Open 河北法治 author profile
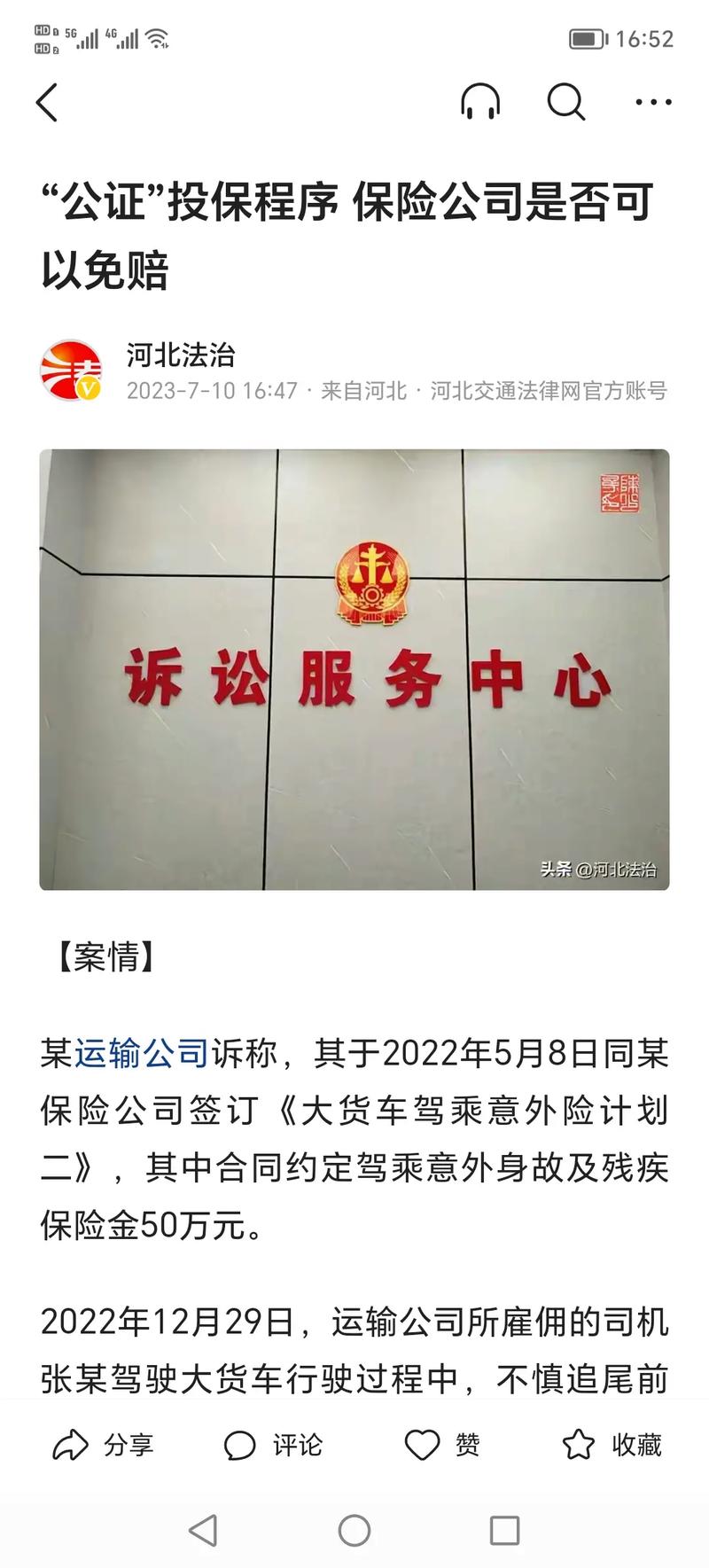 [180, 355]
